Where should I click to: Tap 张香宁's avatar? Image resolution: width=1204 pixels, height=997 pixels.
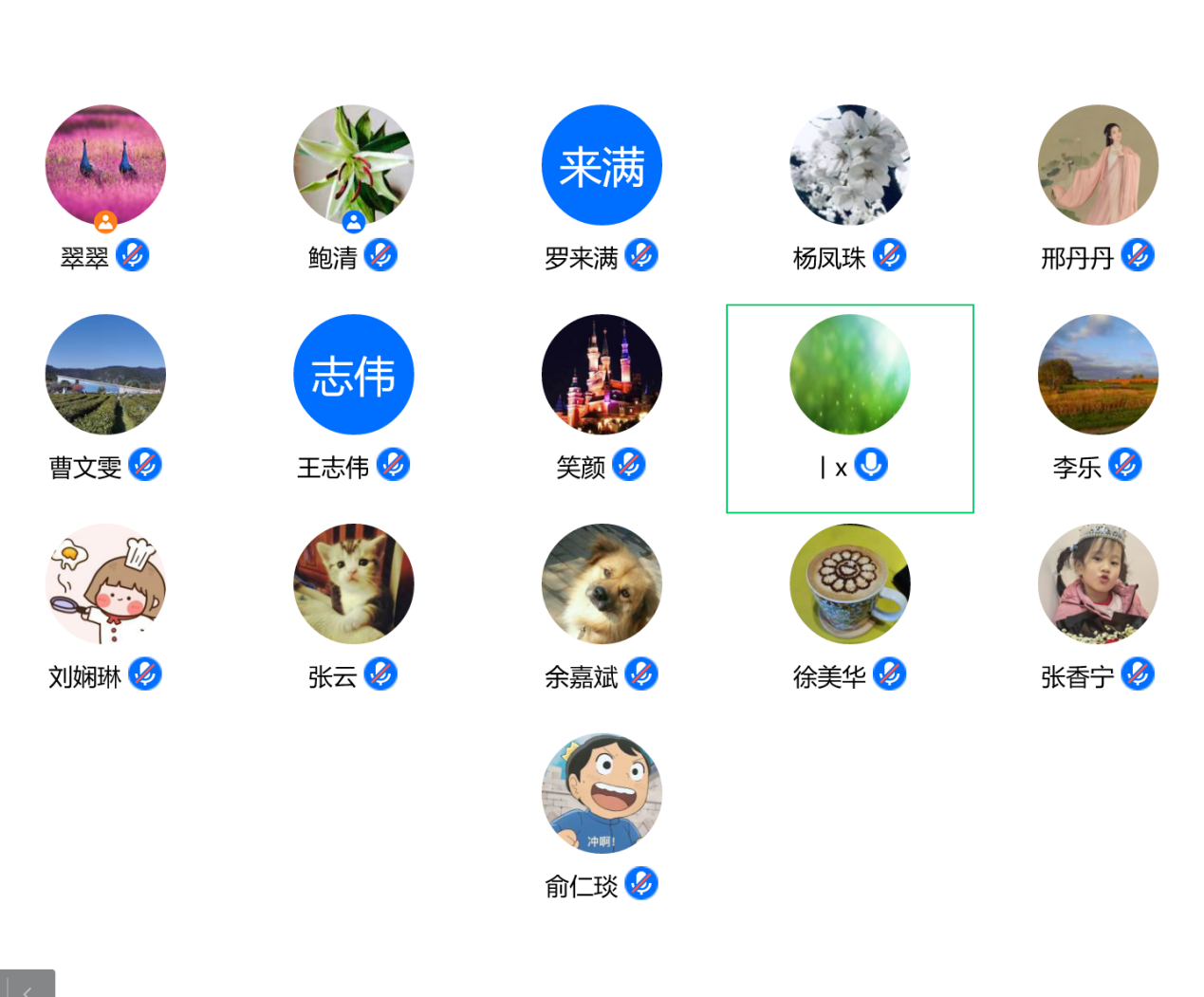(1098, 584)
